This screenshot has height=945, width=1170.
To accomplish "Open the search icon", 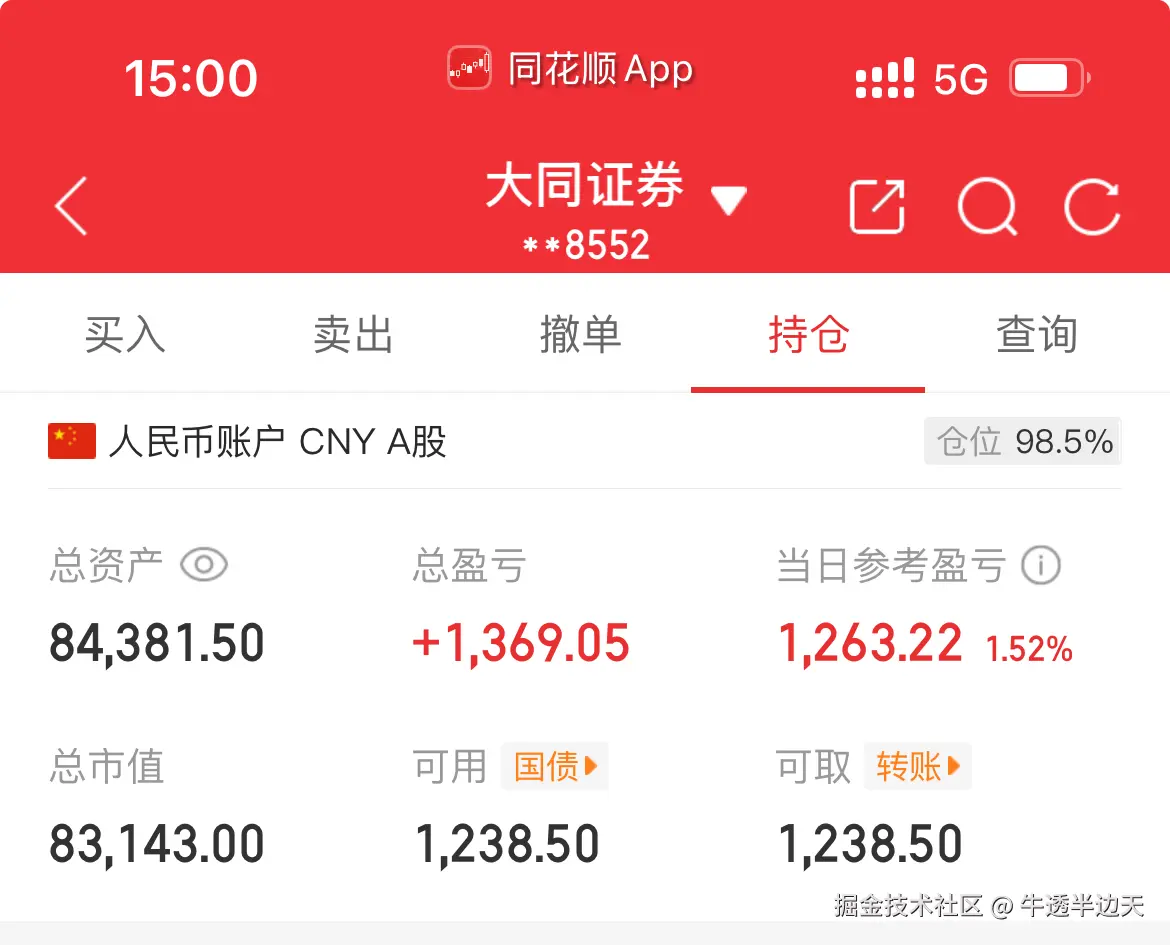I will (x=986, y=207).
